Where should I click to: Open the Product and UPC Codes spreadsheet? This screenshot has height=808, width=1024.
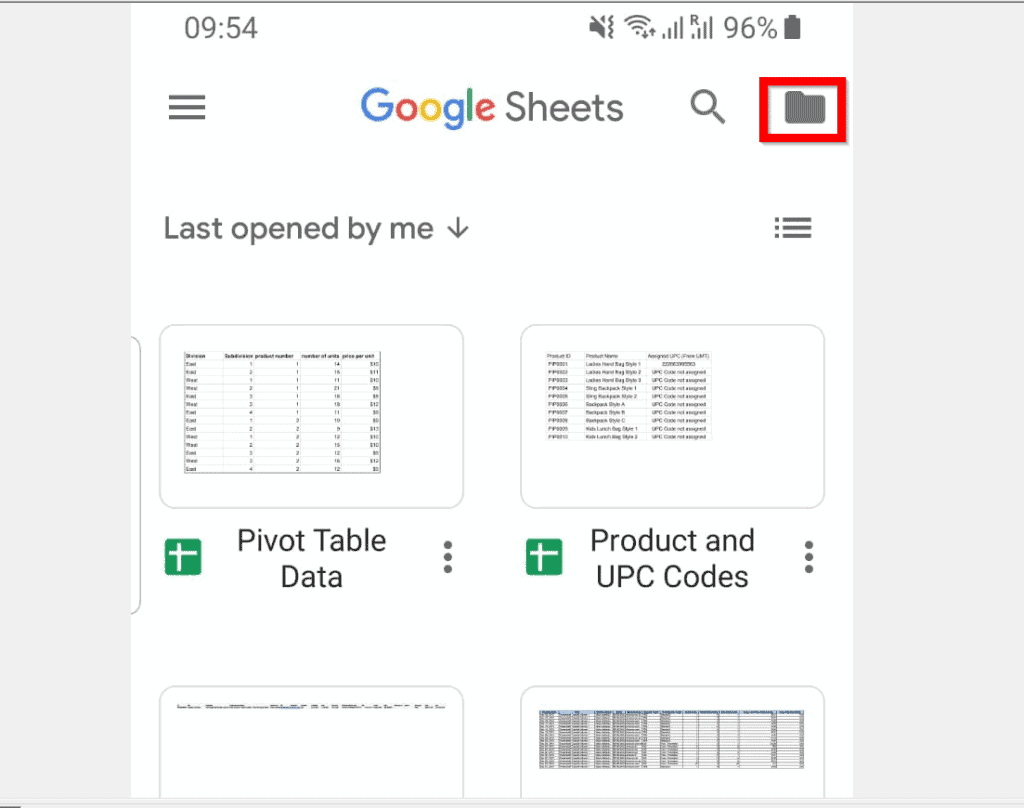tap(672, 416)
